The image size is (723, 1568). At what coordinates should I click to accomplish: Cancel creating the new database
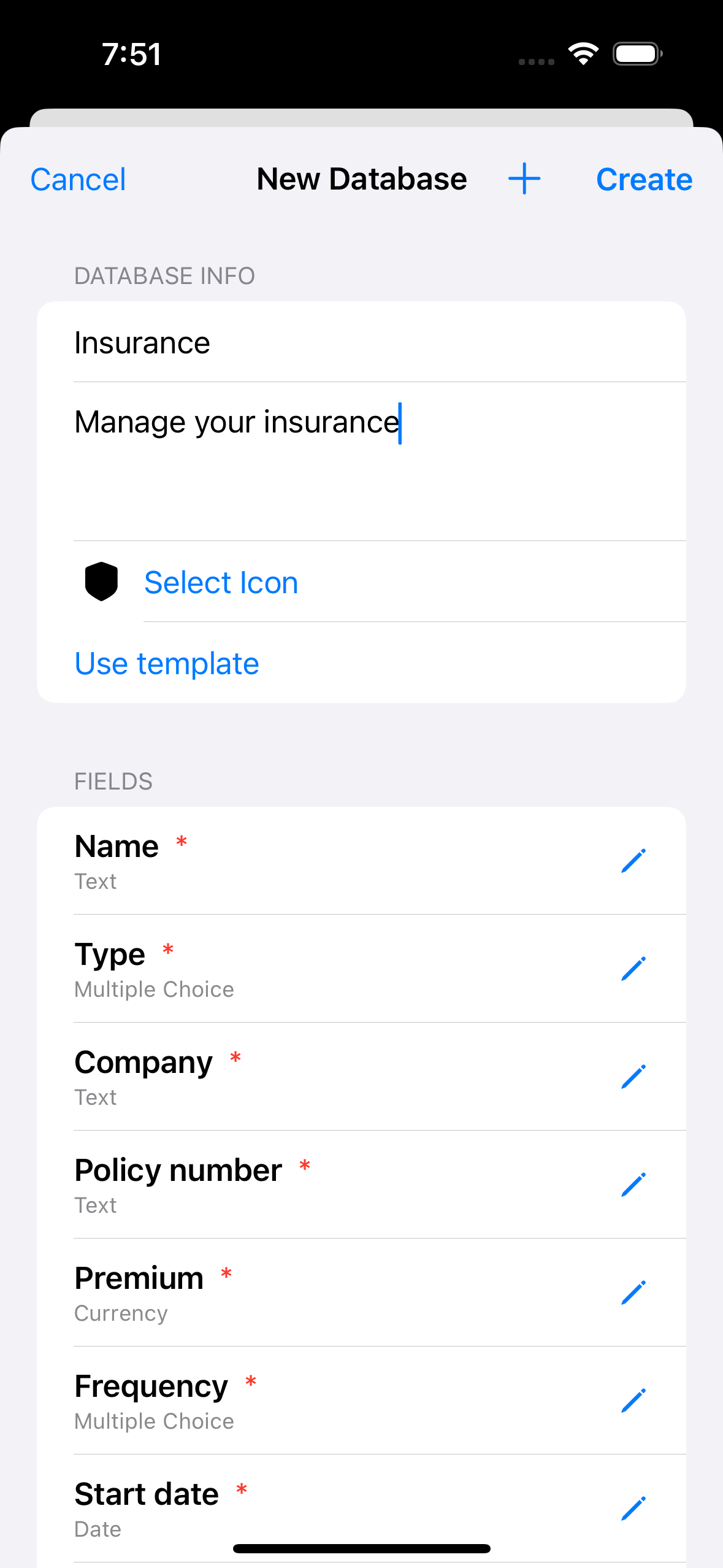pos(77,179)
